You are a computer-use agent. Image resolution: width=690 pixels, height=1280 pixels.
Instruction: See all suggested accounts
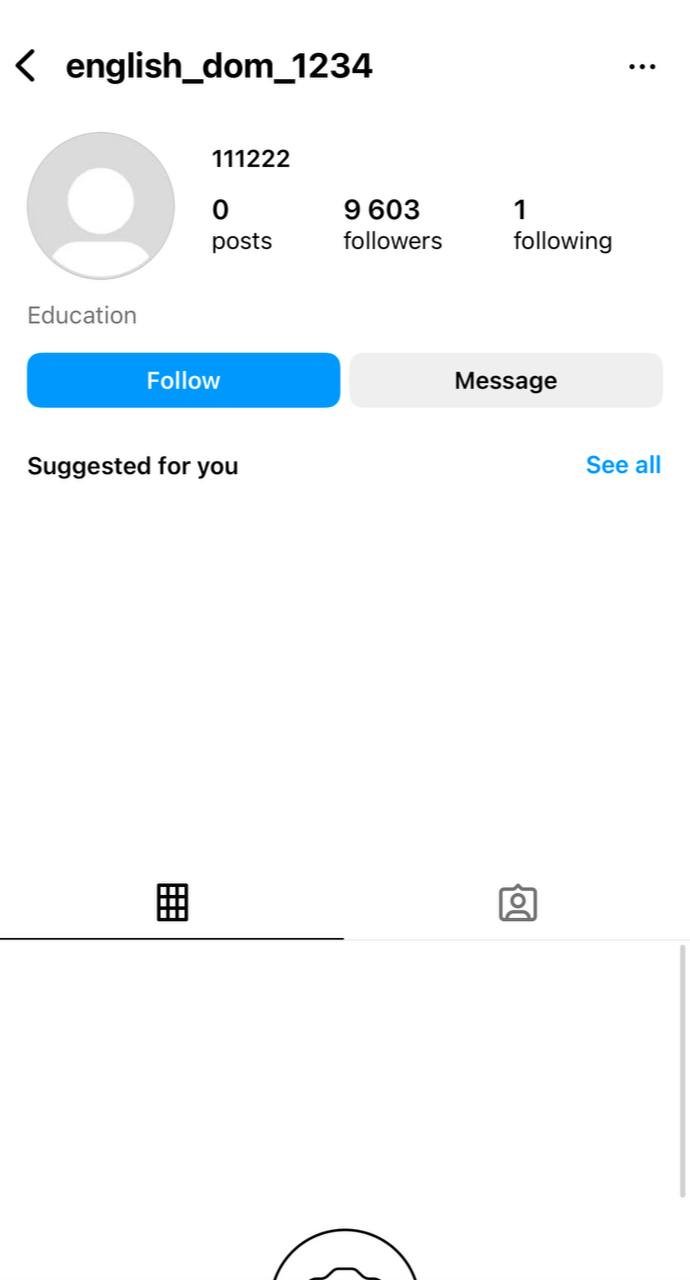623,465
